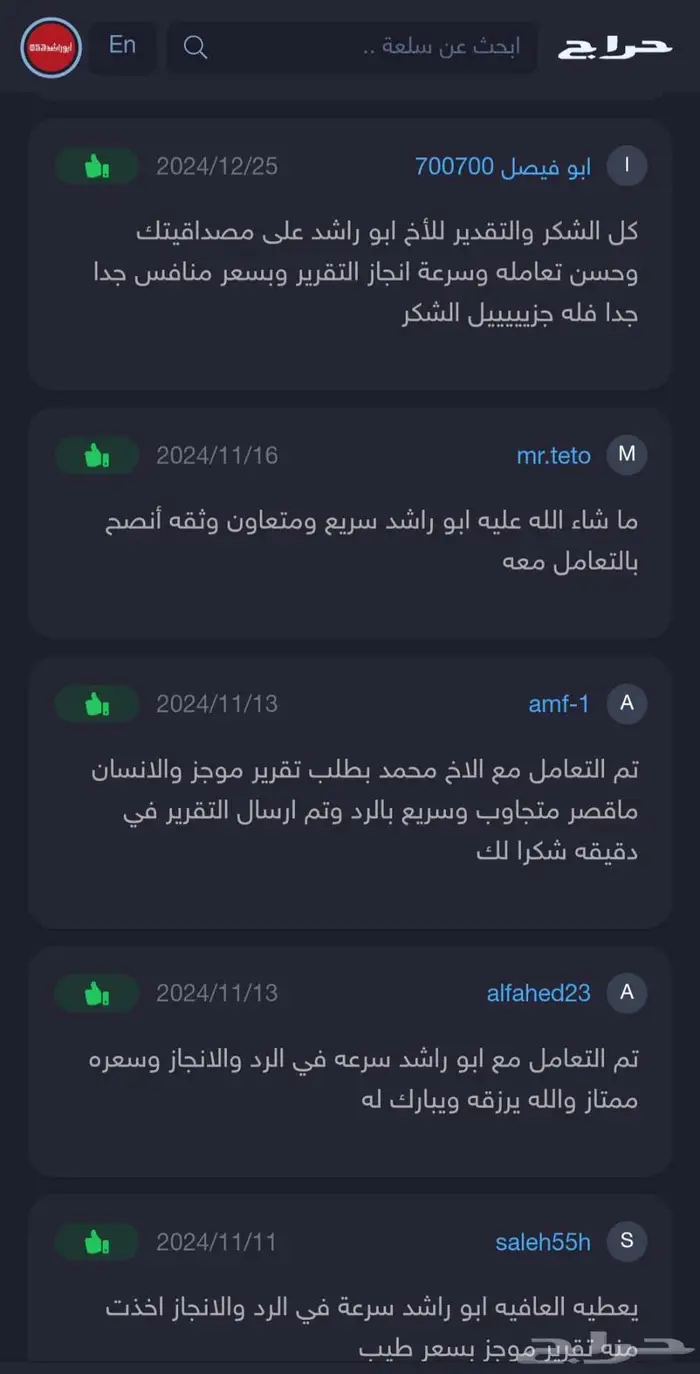Tap the search field for items
The height and width of the screenshot is (1374, 700).
(x=352, y=47)
